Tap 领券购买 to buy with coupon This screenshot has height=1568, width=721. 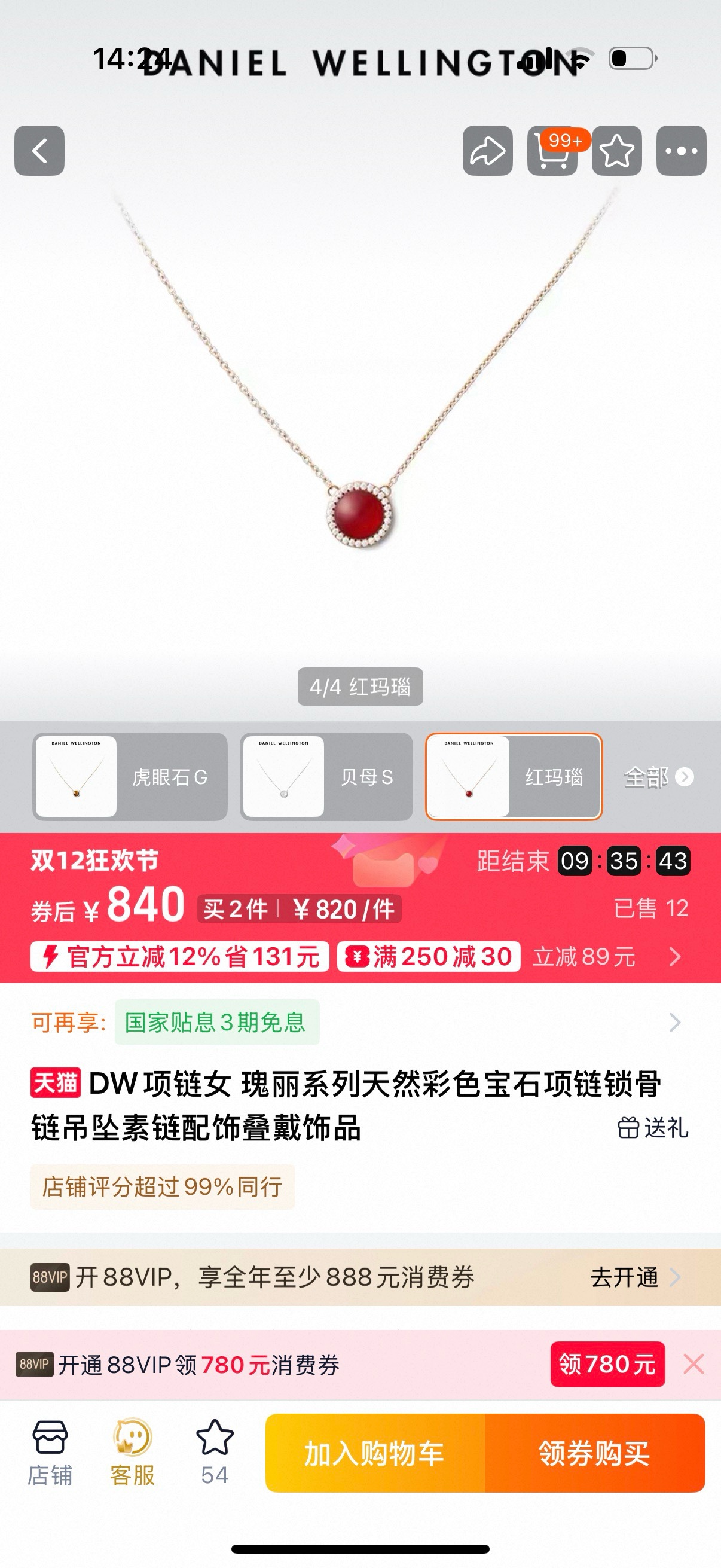click(594, 1453)
